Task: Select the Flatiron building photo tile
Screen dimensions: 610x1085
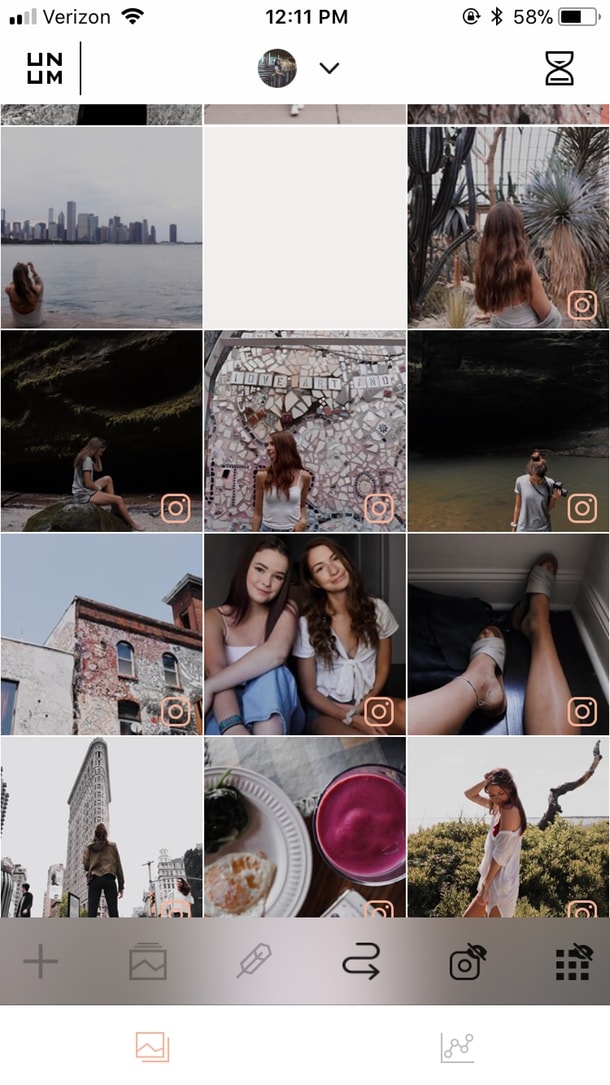Action: (102, 827)
